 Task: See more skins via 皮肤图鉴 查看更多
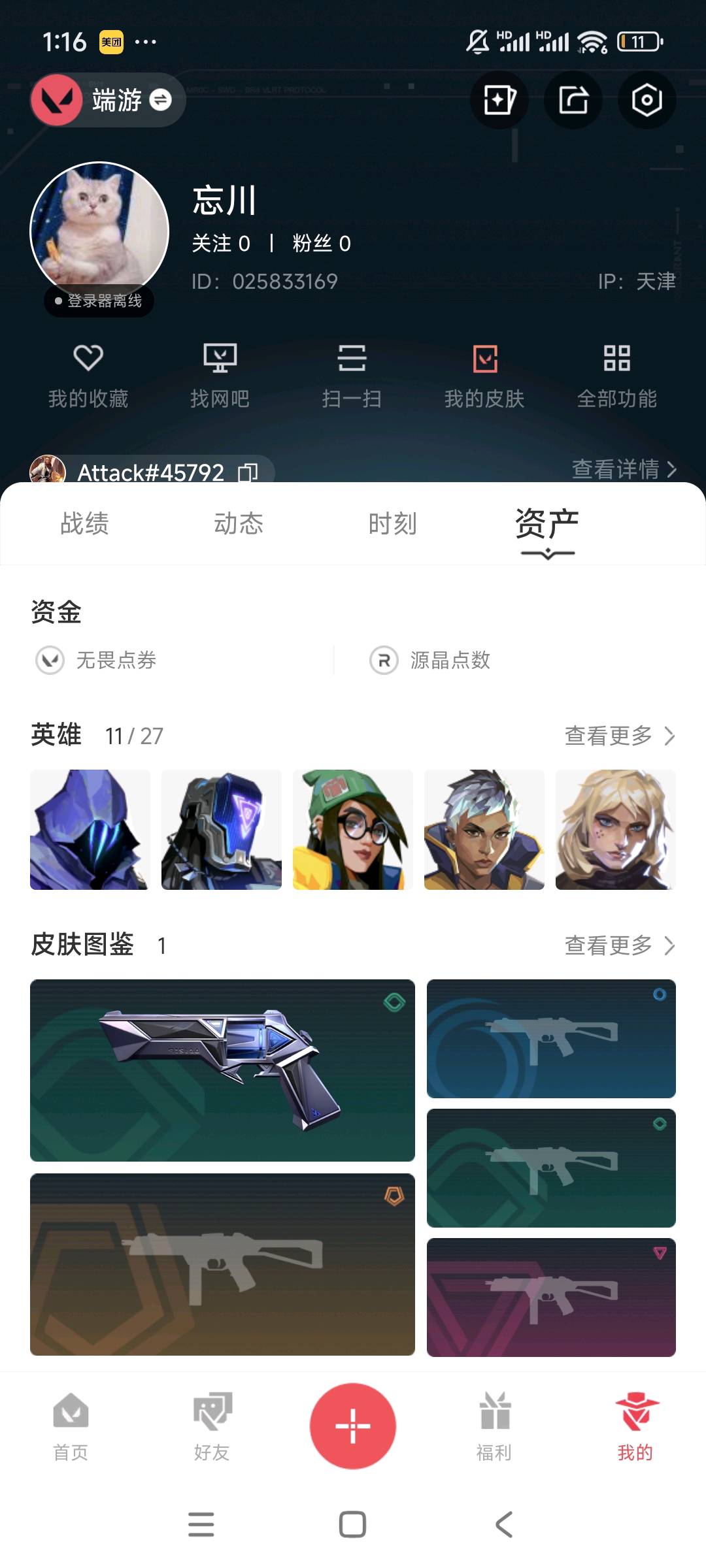(x=619, y=945)
